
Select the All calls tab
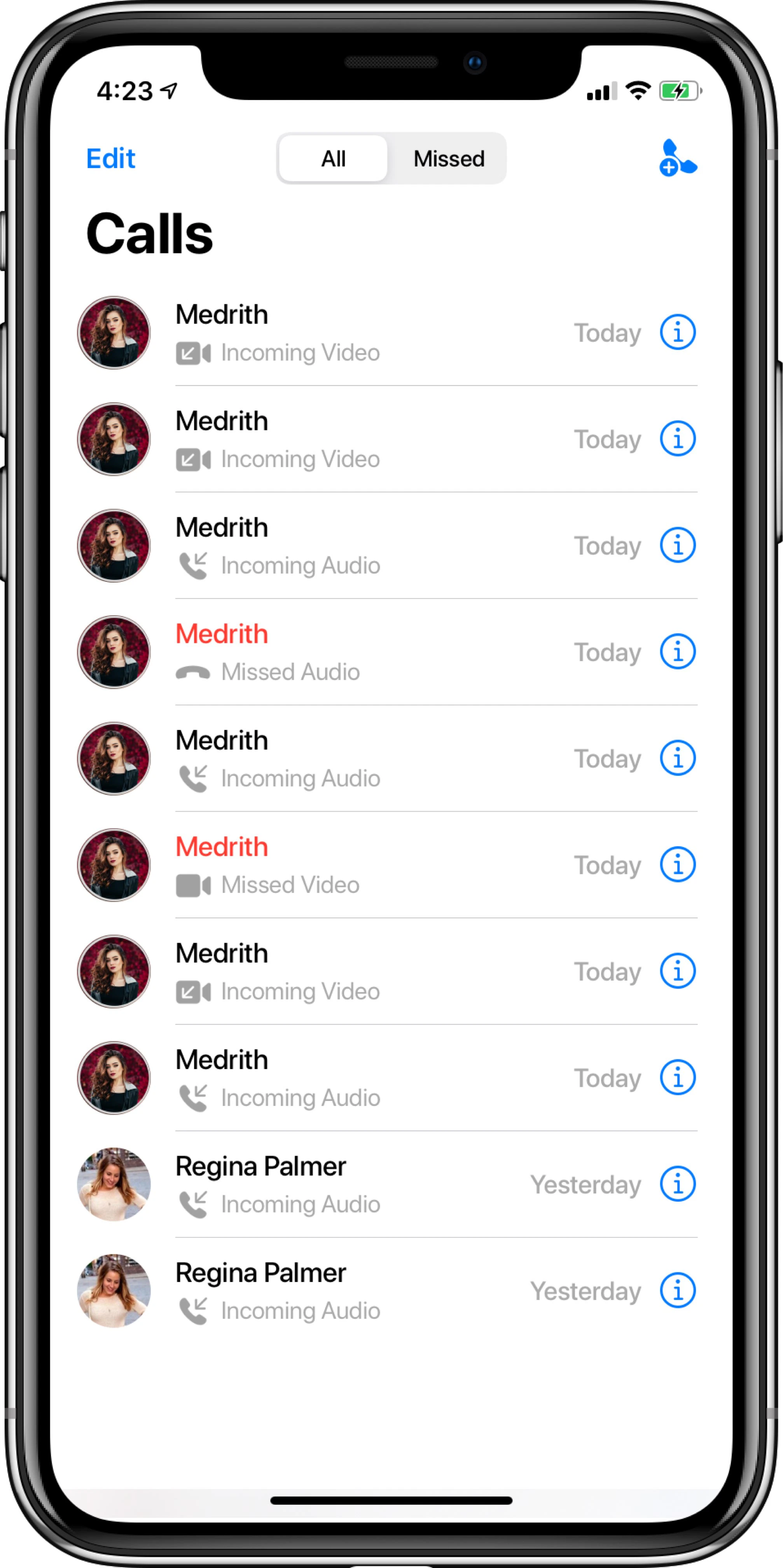334,158
